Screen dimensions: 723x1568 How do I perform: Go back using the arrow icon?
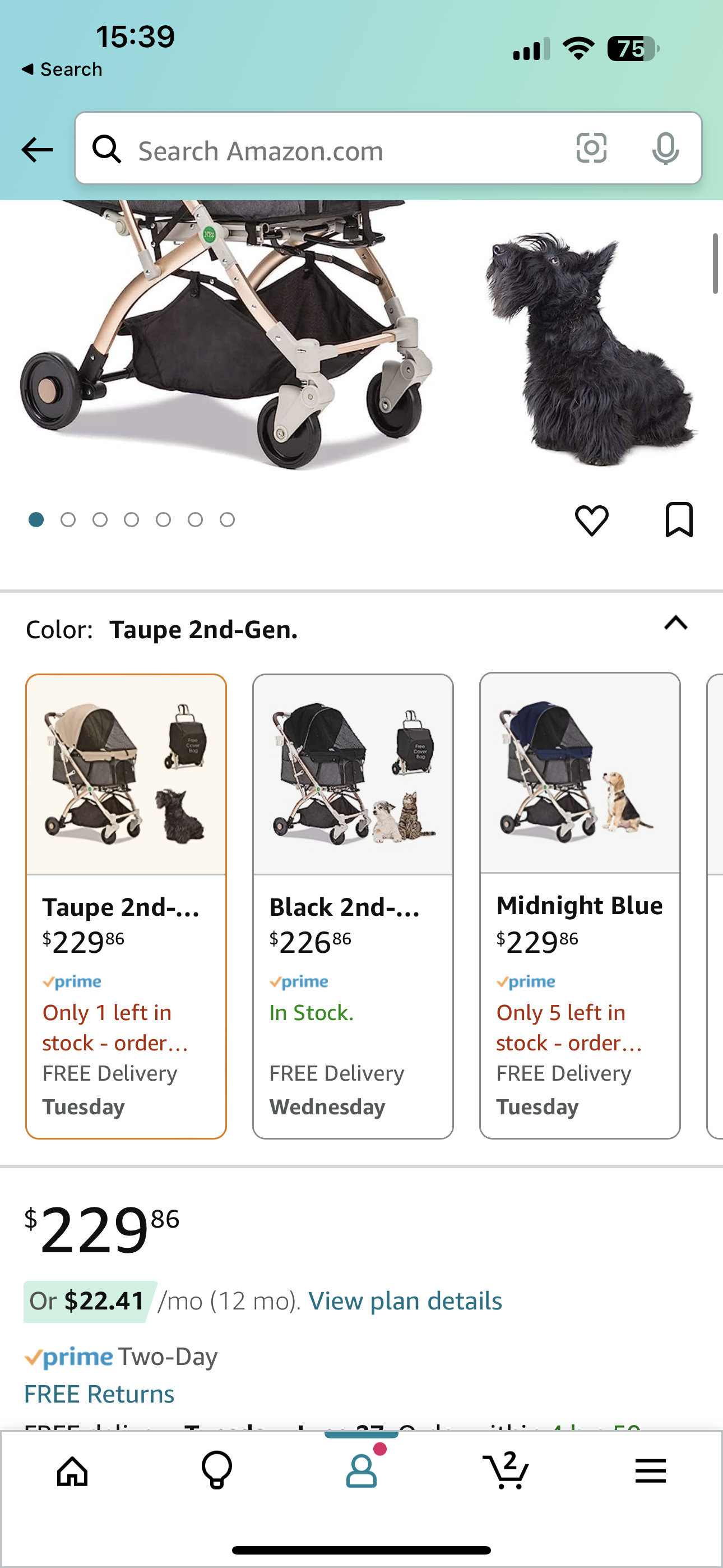tap(37, 150)
